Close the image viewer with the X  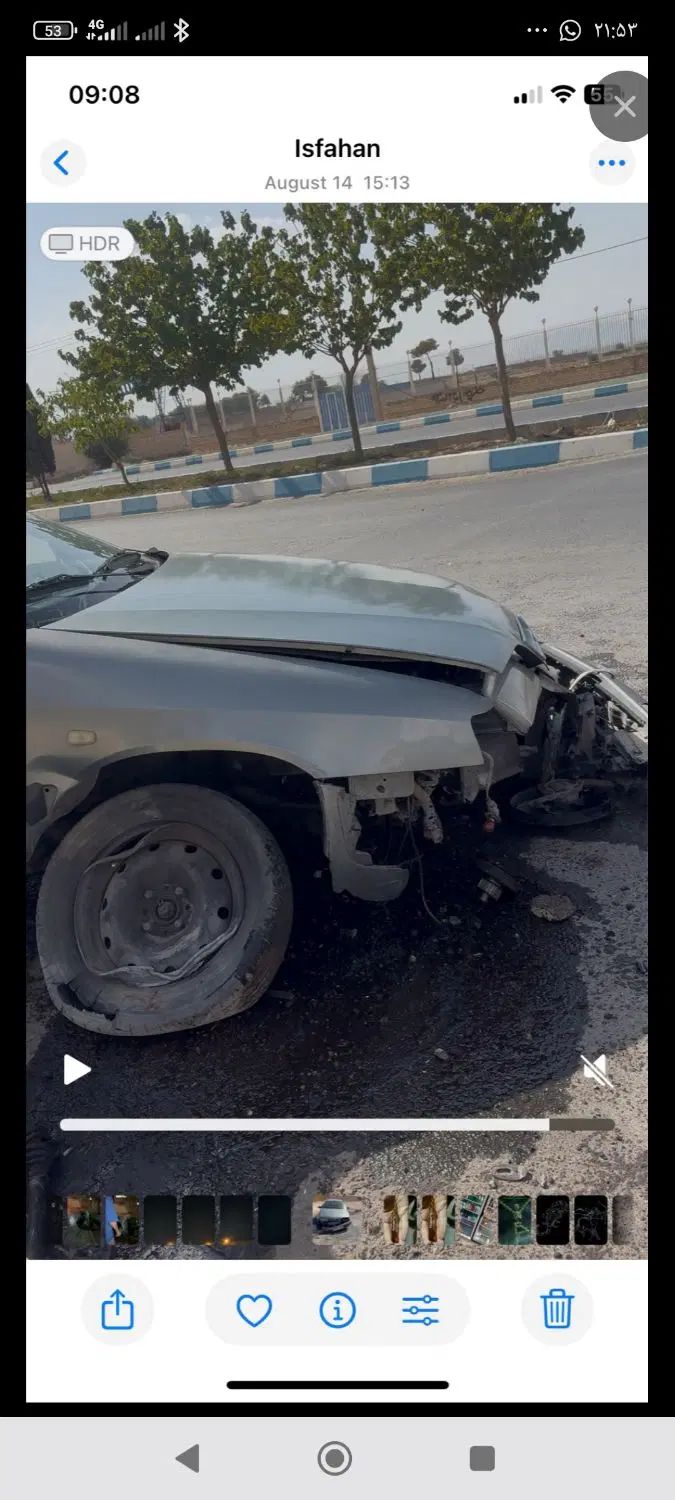[624, 106]
